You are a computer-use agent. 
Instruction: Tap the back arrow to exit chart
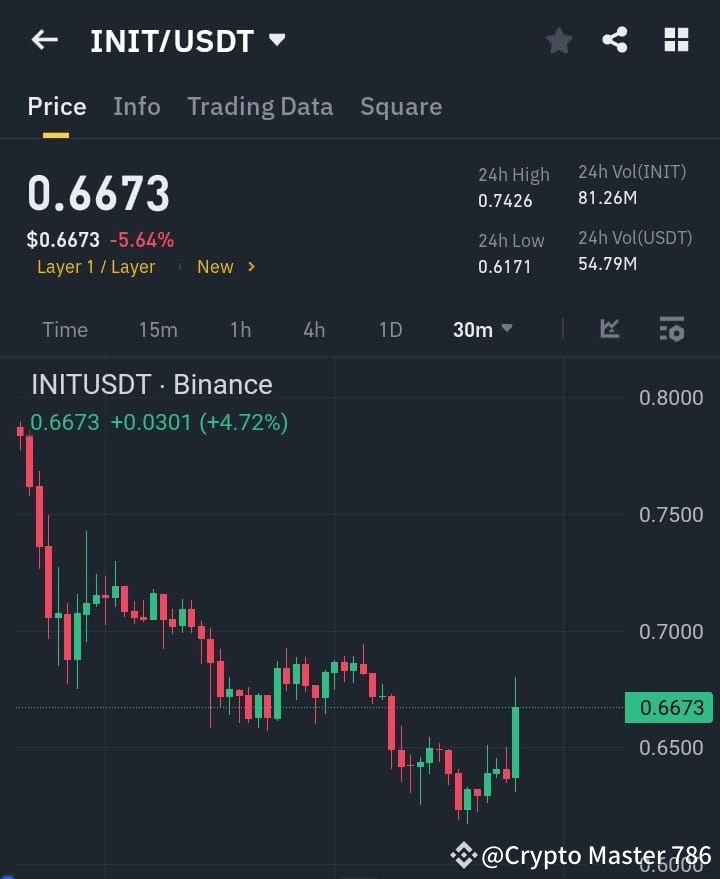[x=43, y=40]
